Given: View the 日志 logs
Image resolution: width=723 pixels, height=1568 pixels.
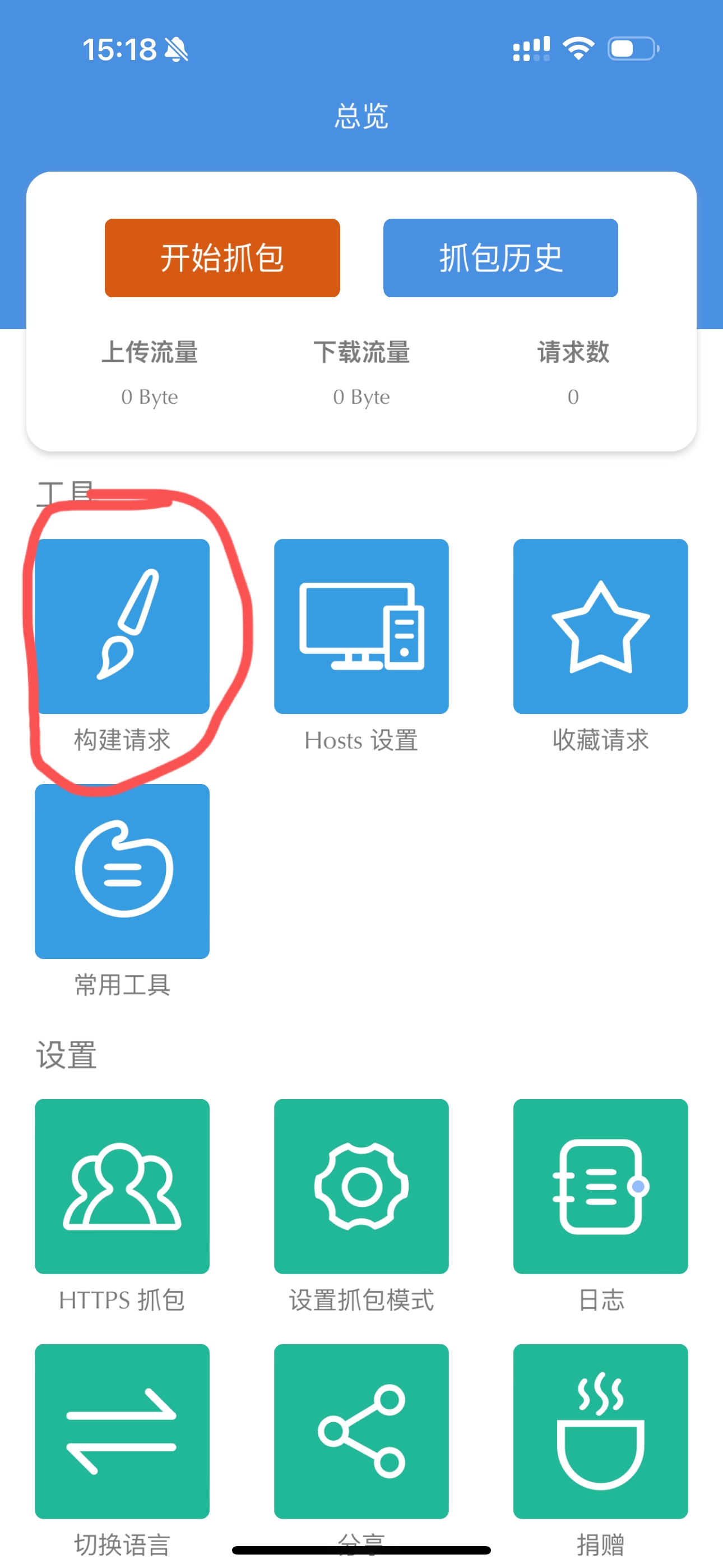Looking at the screenshot, I should tap(600, 1187).
